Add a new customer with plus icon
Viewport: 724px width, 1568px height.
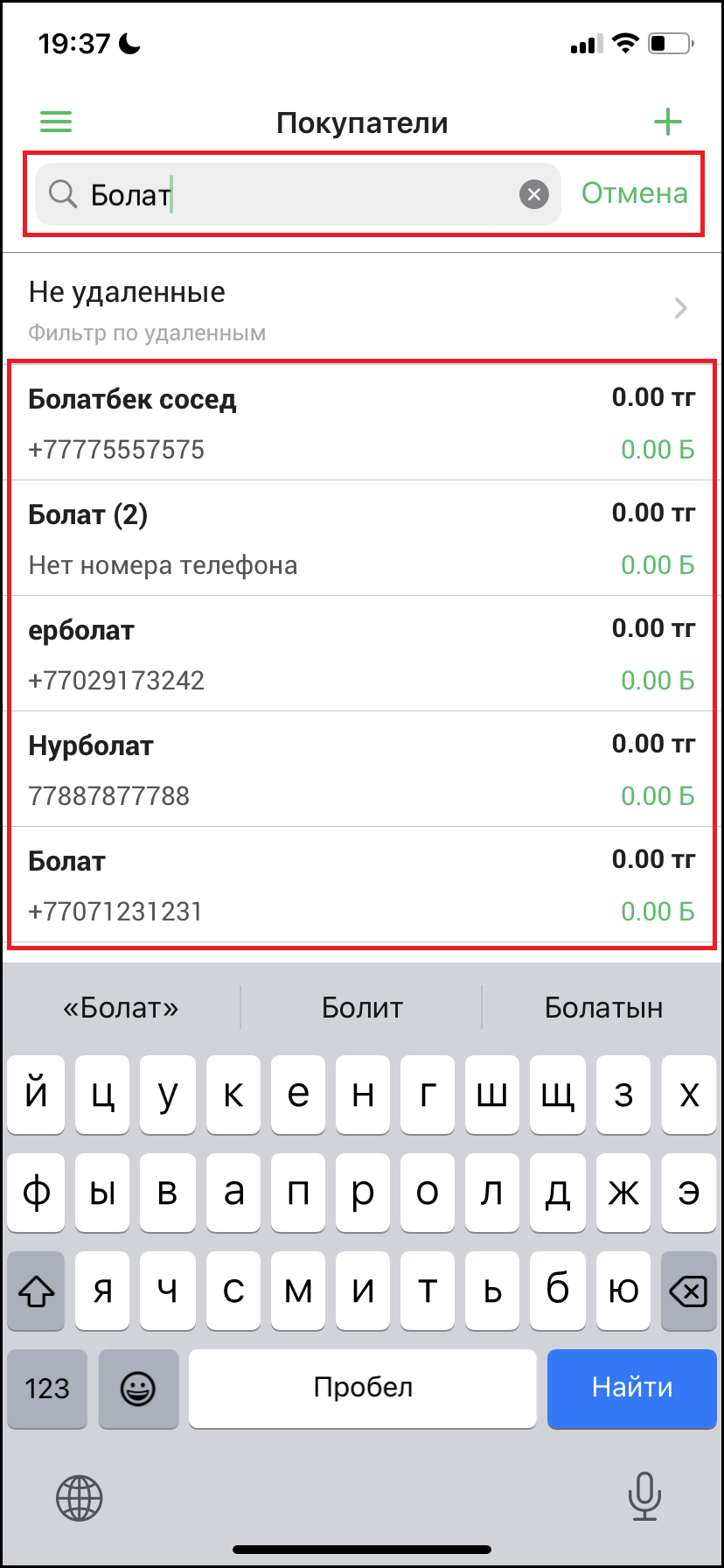coord(667,122)
